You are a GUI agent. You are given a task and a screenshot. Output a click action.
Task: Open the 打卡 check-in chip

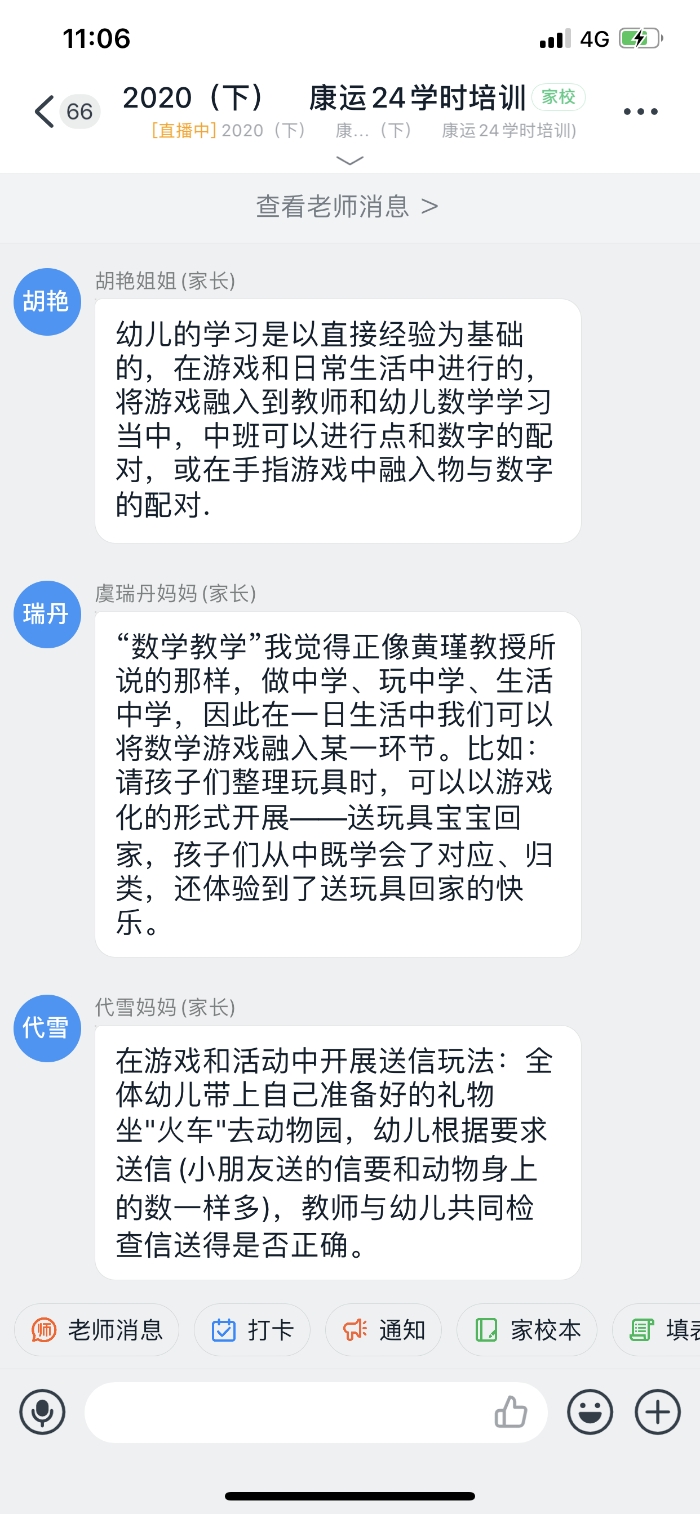(x=252, y=1330)
